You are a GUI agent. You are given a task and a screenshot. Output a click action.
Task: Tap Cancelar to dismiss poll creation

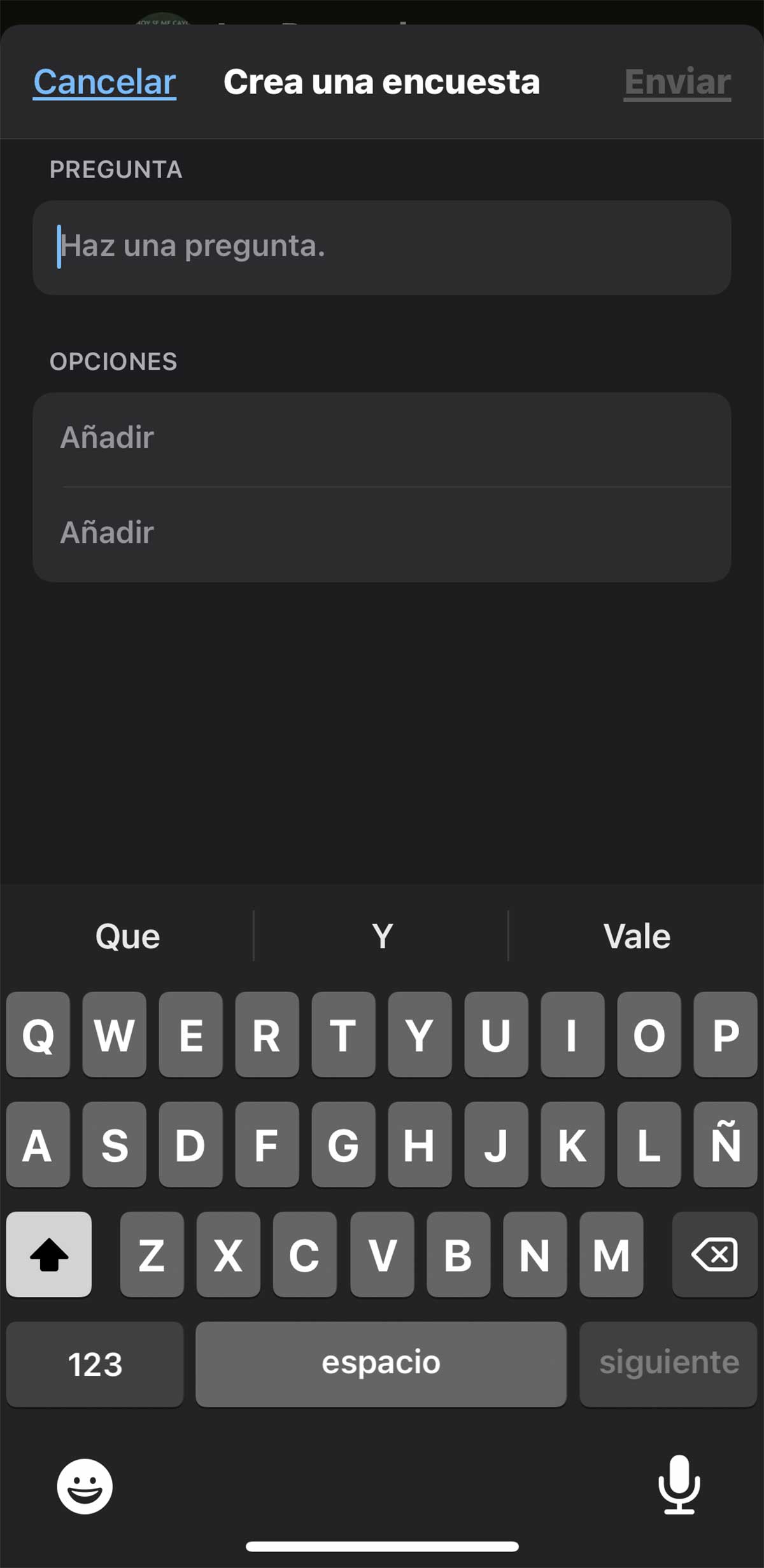tap(104, 83)
